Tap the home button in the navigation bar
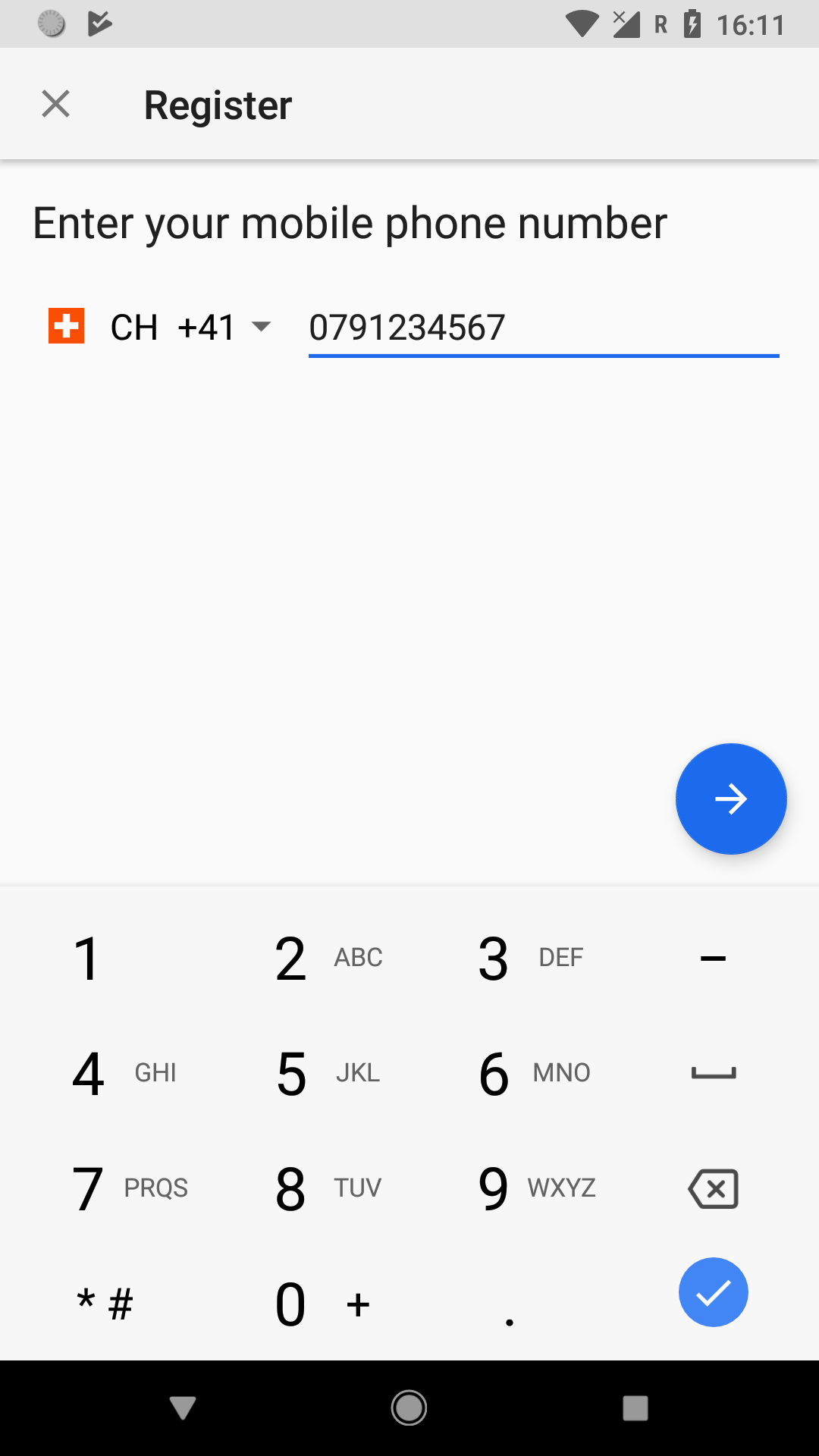Image resolution: width=819 pixels, height=1456 pixels. click(x=409, y=1408)
